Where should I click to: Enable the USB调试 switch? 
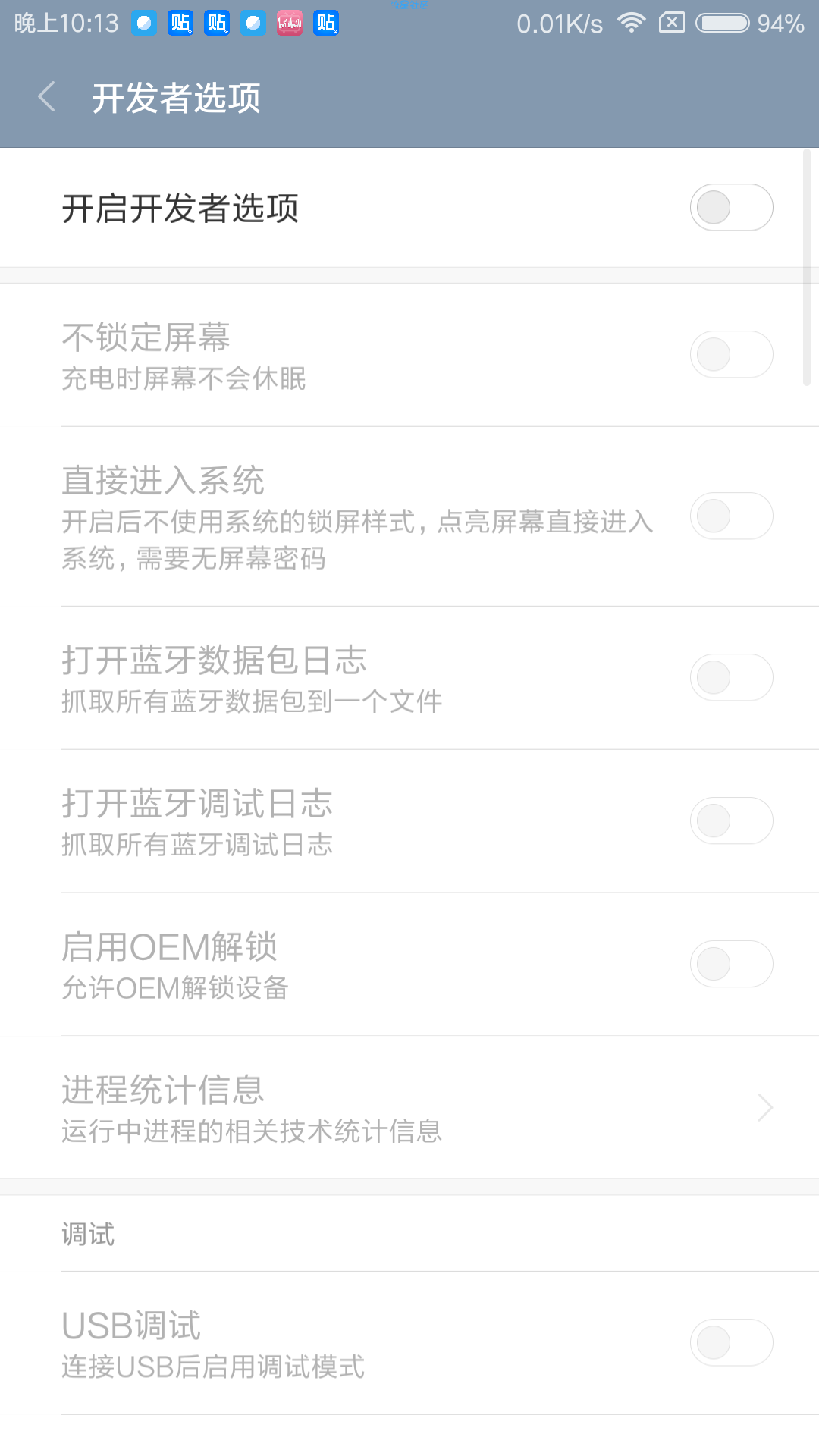point(731,1342)
